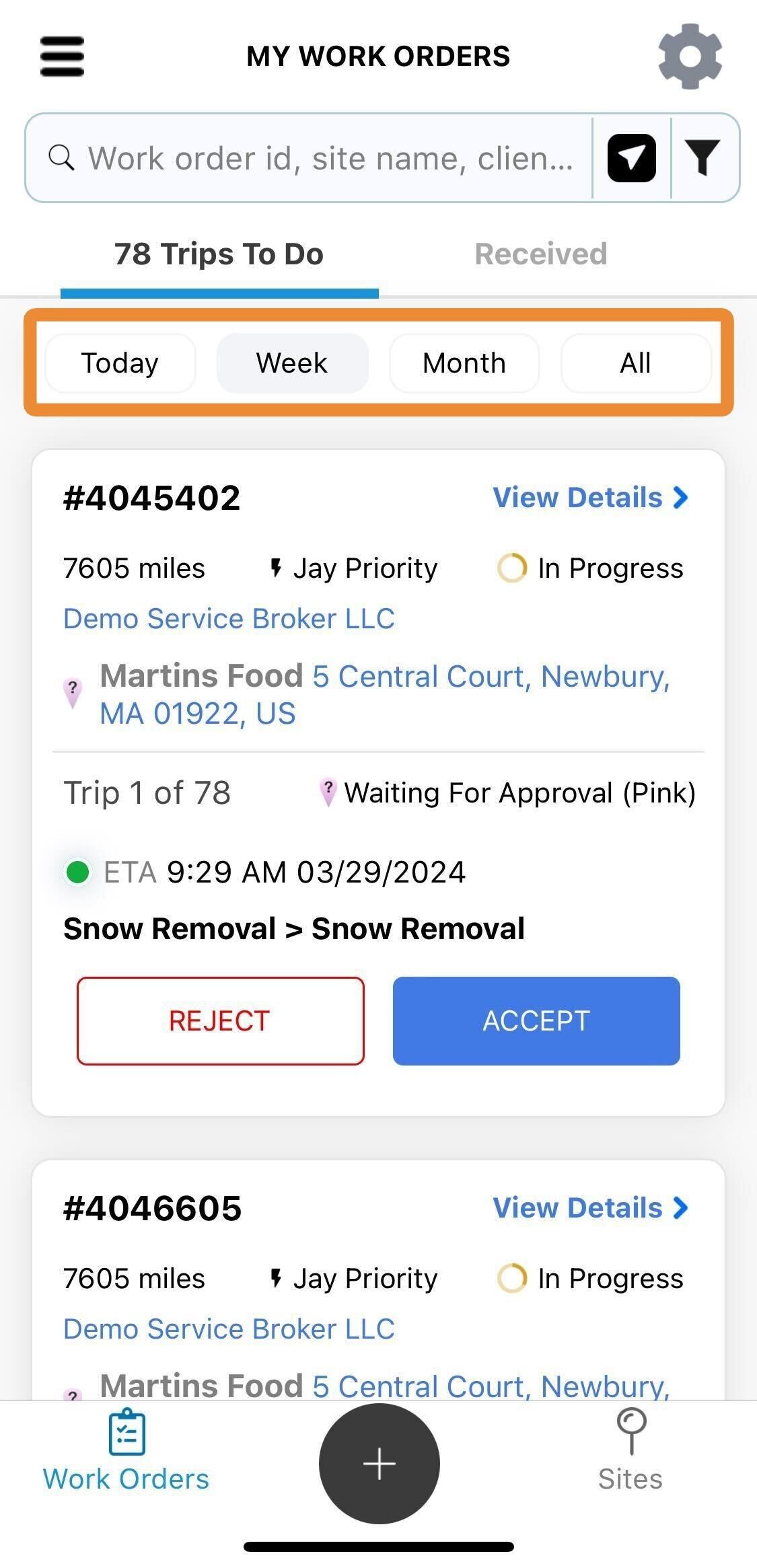Open Demo Service Broker LLC in order #4045402
The width and height of the screenshot is (757, 1568).
tap(229, 619)
